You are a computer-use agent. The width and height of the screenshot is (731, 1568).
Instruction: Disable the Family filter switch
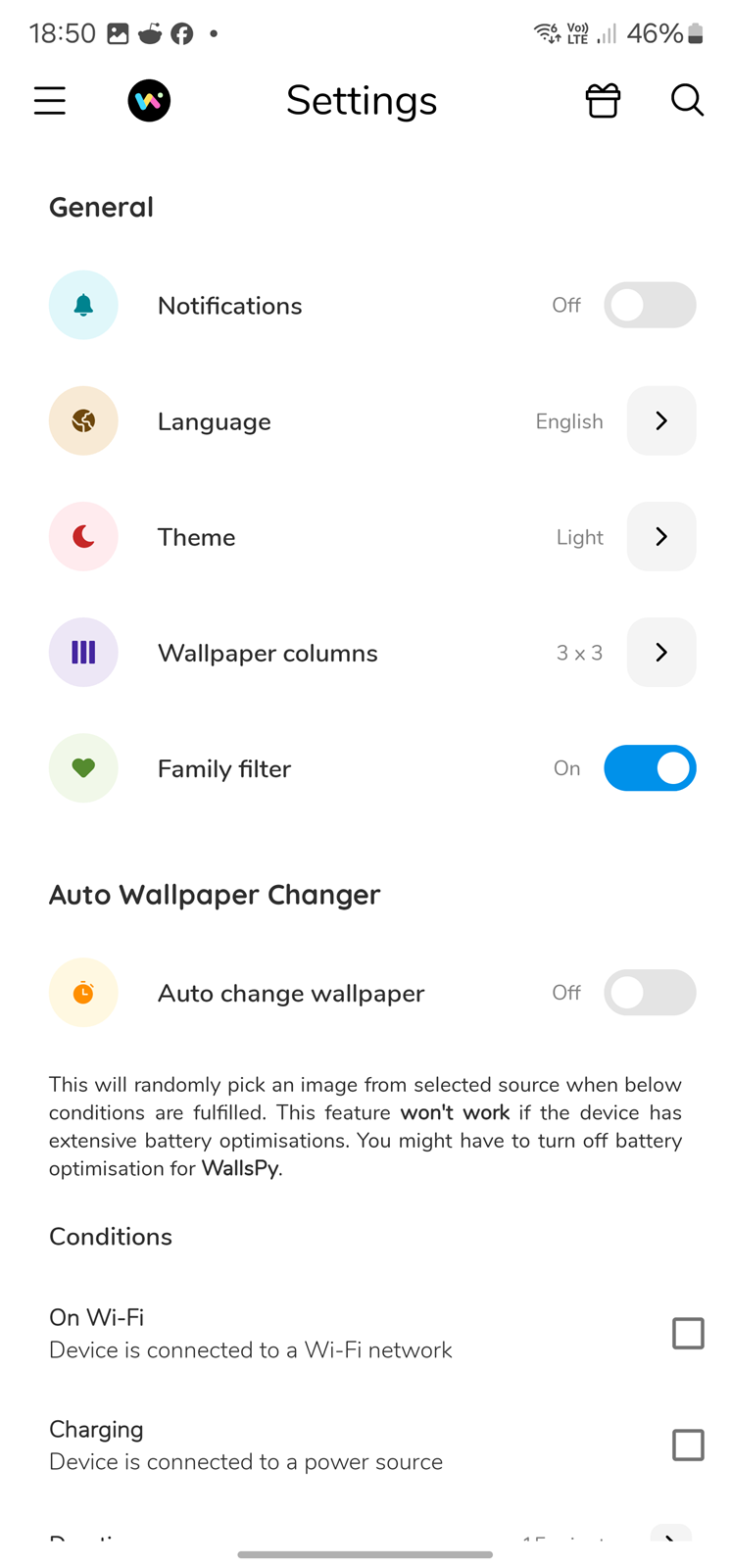(x=650, y=767)
